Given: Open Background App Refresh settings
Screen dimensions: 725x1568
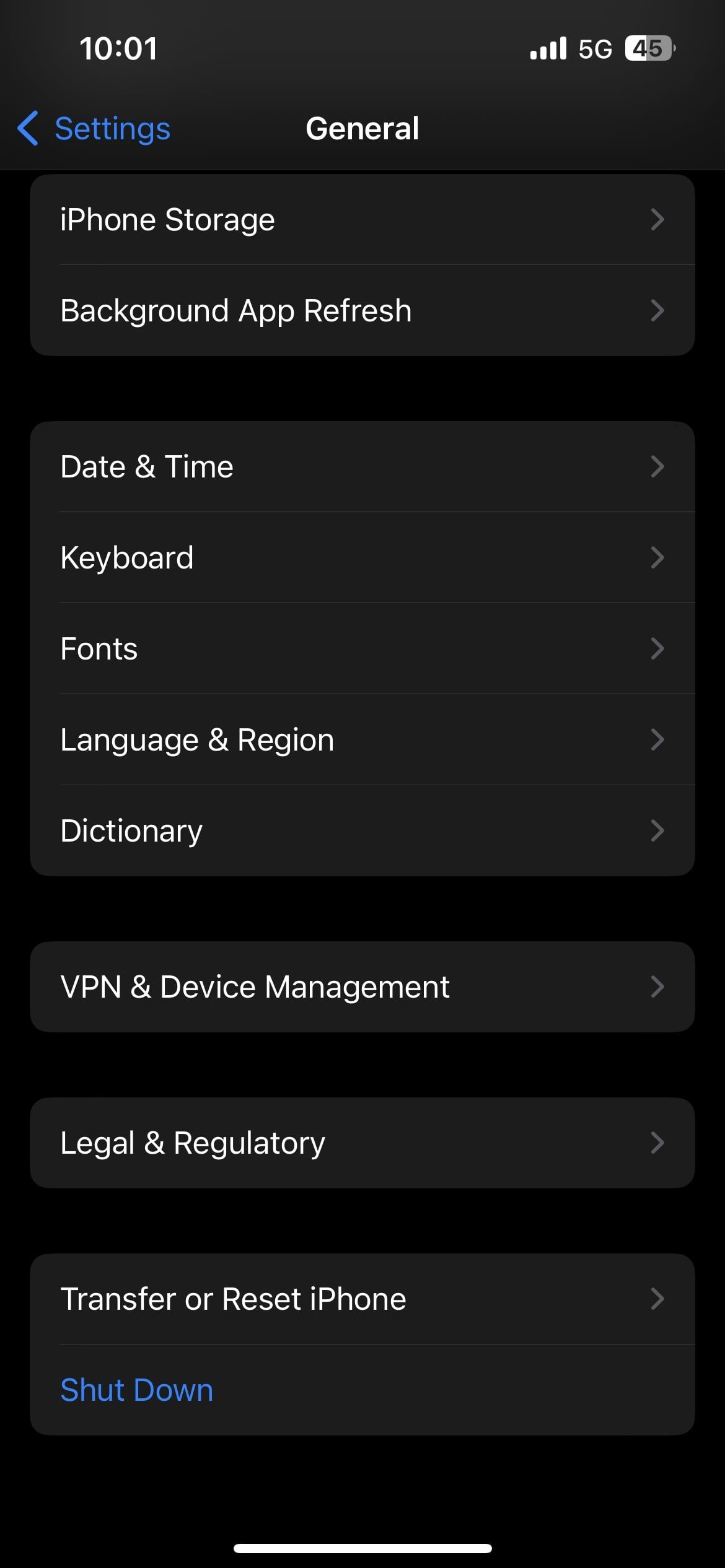Looking at the screenshot, I should coord(362,310).
